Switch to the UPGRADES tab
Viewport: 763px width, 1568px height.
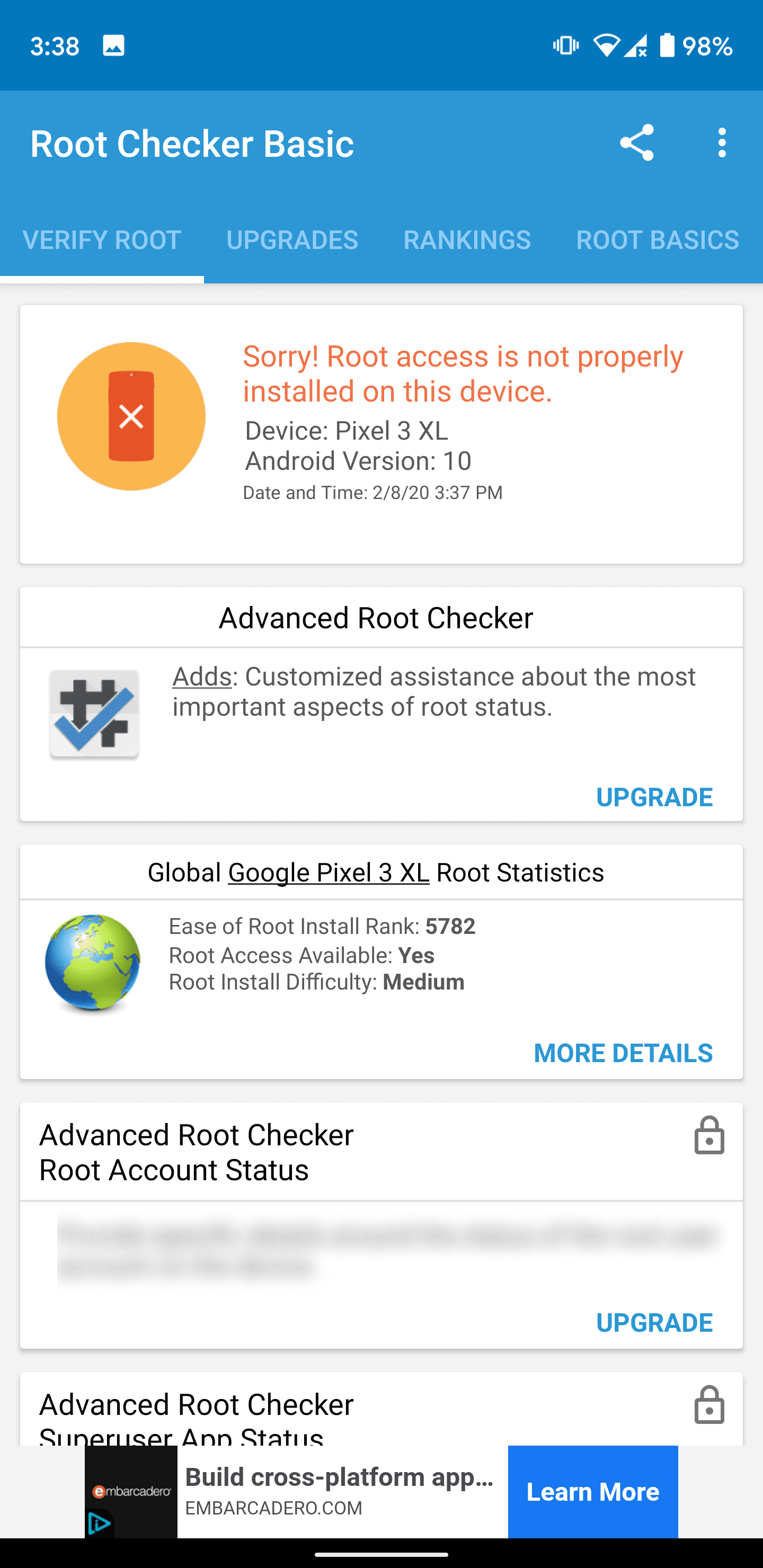[291, 240]
